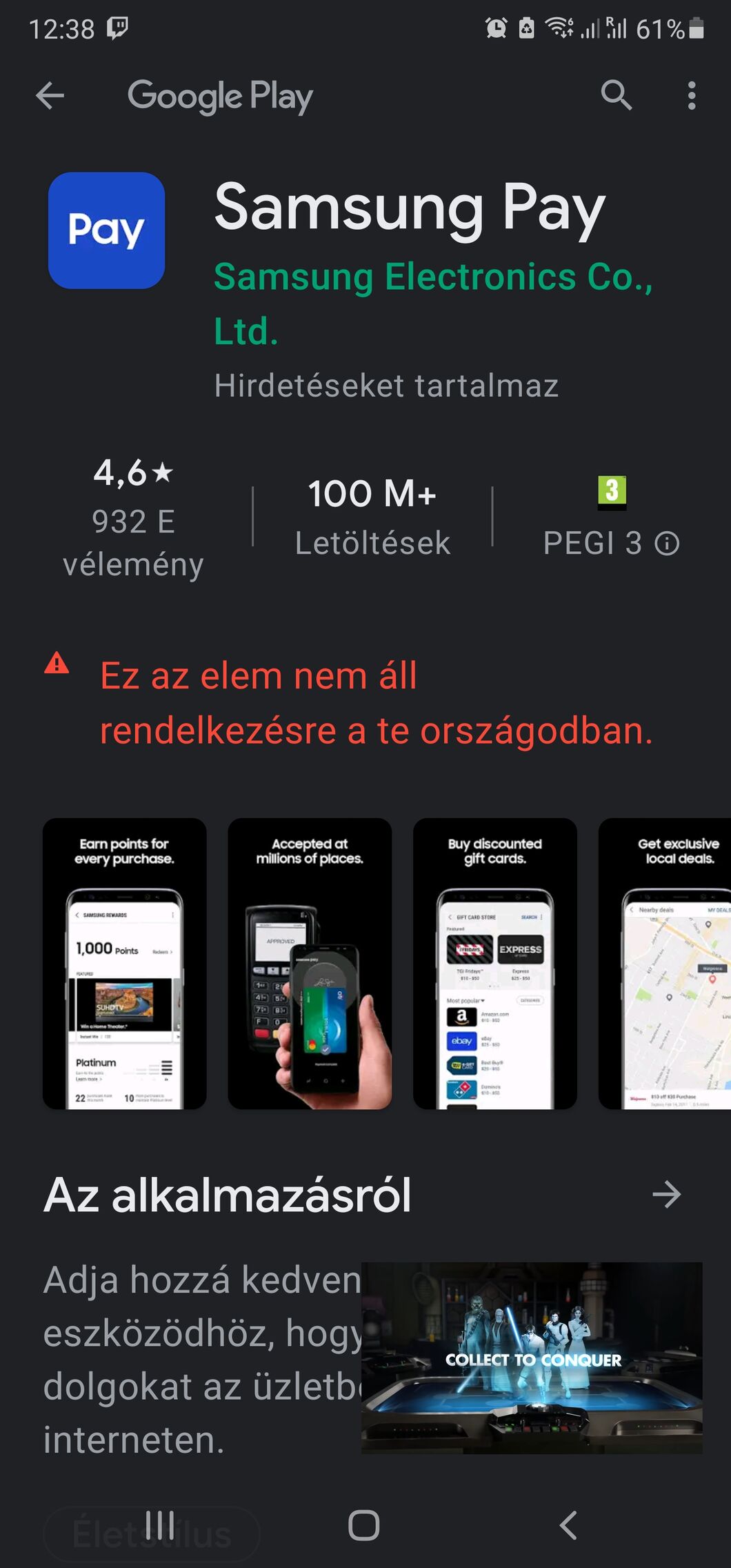Open the three-dot overflow menu
731x1568 pixels.
(692, 95)
